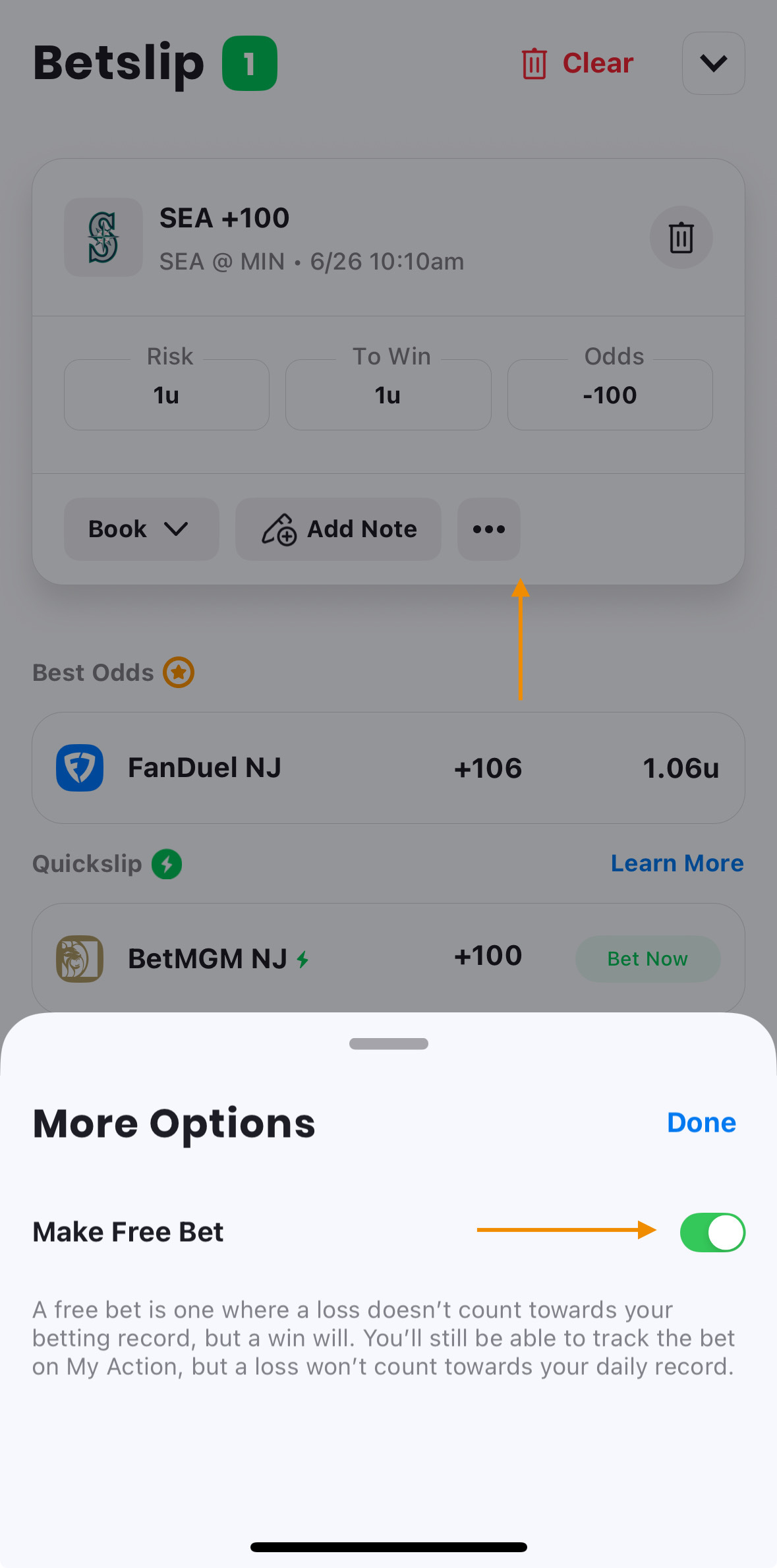The height and width of the screenshot is (1568, 777).
Task: Change the Odds value field
Action: pyautogui.click(x=610, y=395)
